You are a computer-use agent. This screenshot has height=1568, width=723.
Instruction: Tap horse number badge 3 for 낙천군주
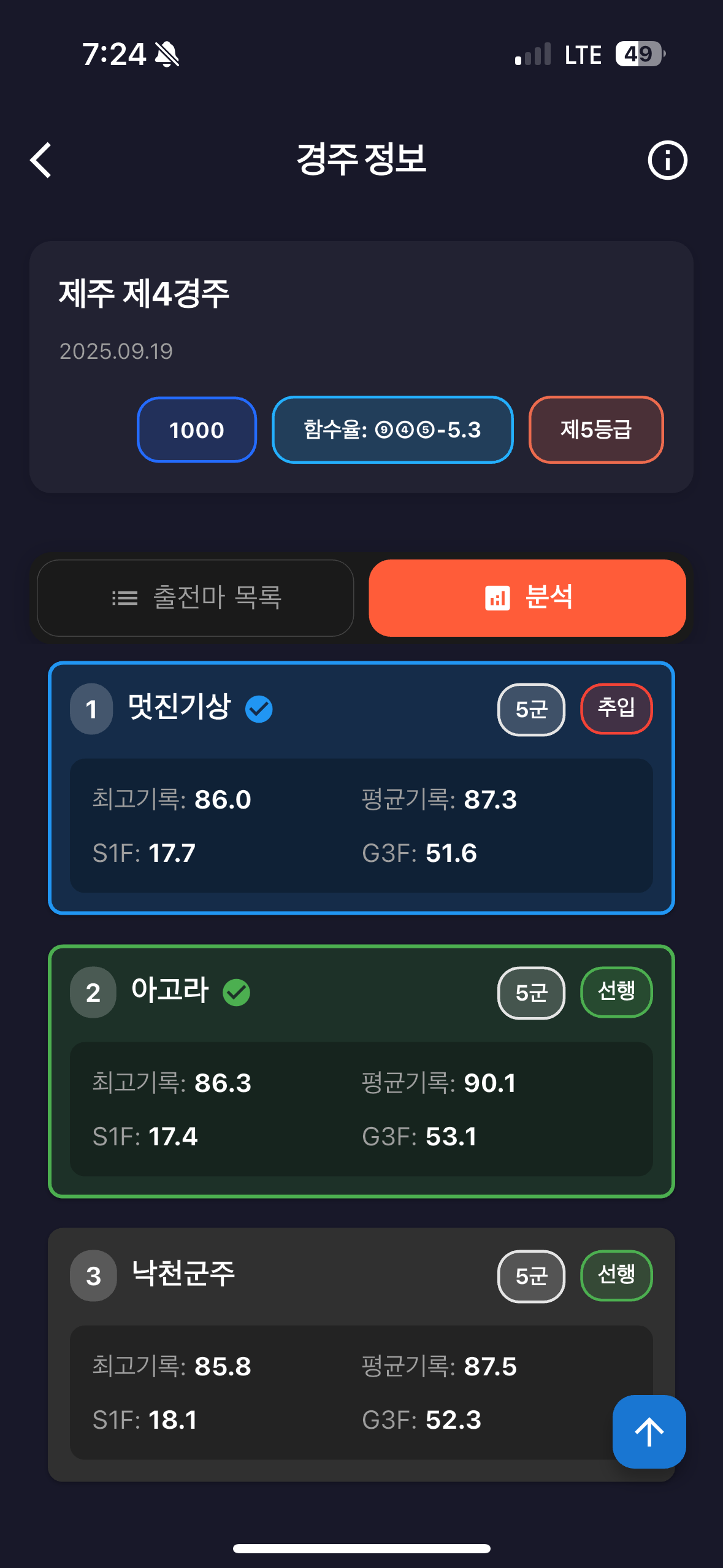(x=93, y=1276)
